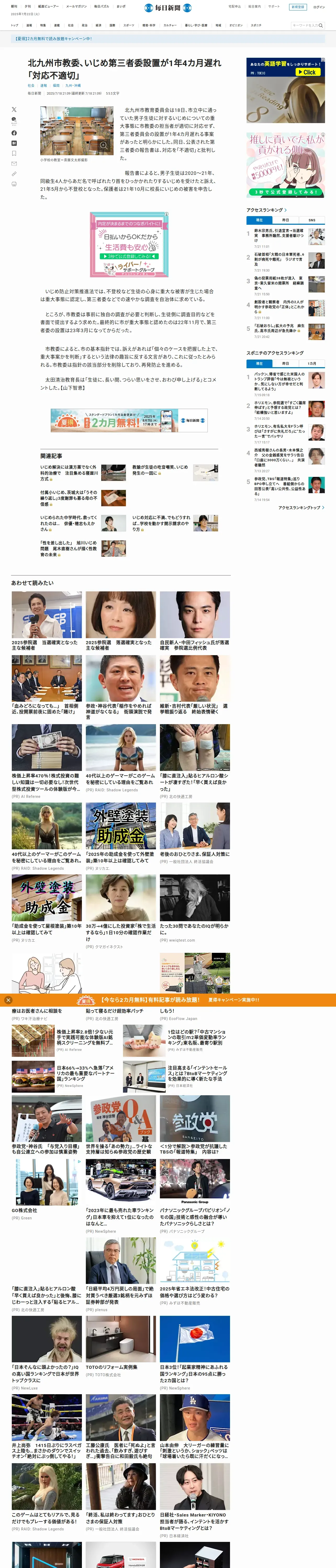
Task: Copy the article link
Action: point(14,174)
